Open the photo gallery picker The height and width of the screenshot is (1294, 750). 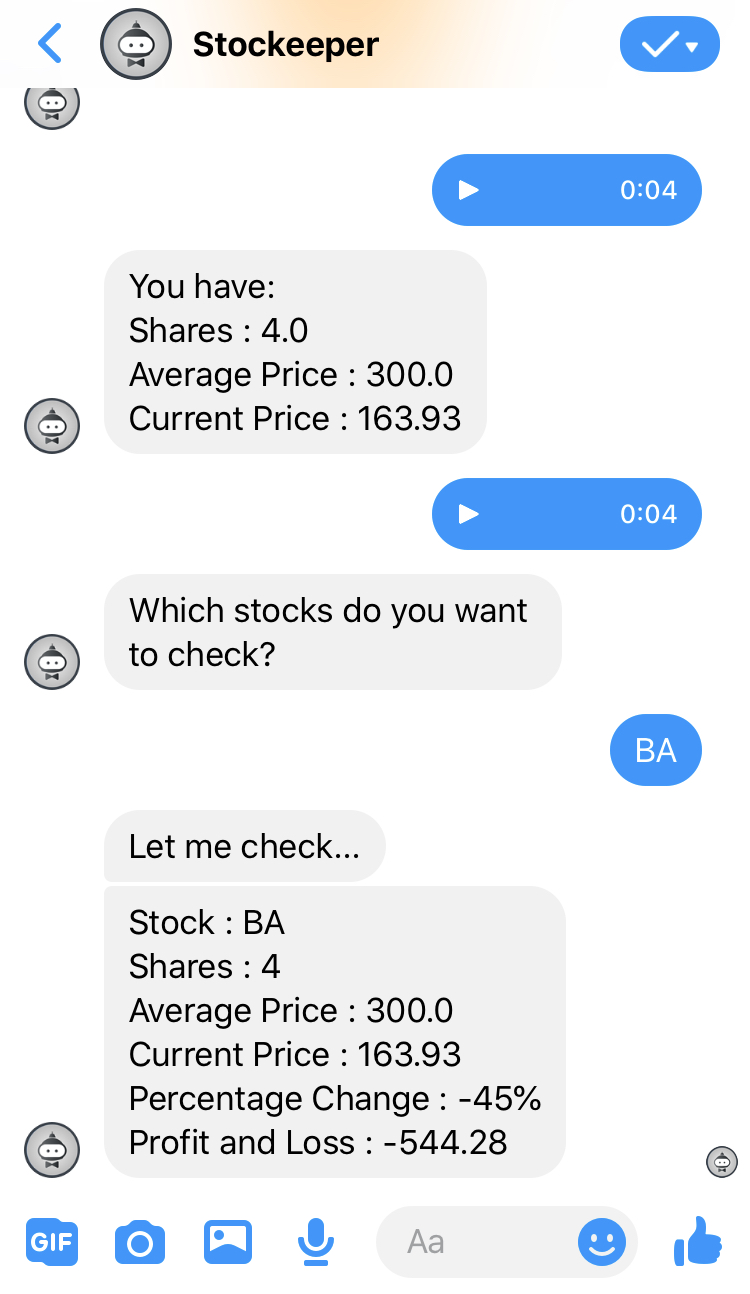228,1242
